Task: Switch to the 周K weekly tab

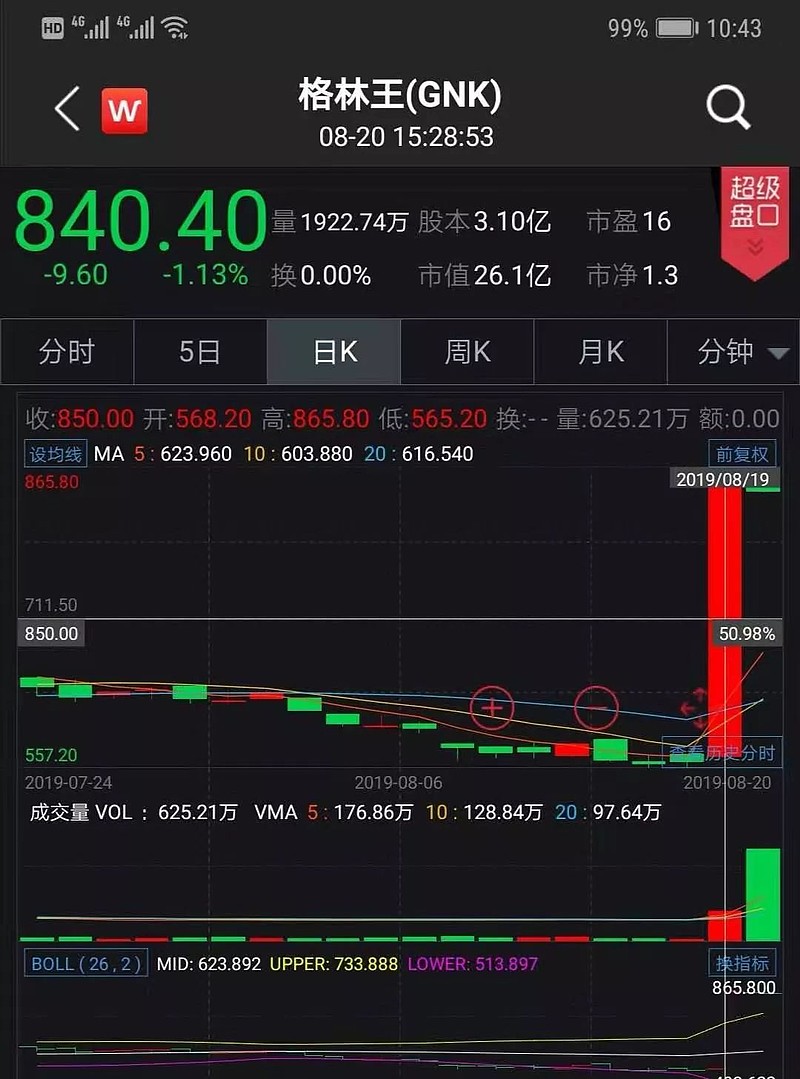Action: click(x=466, y=352)
